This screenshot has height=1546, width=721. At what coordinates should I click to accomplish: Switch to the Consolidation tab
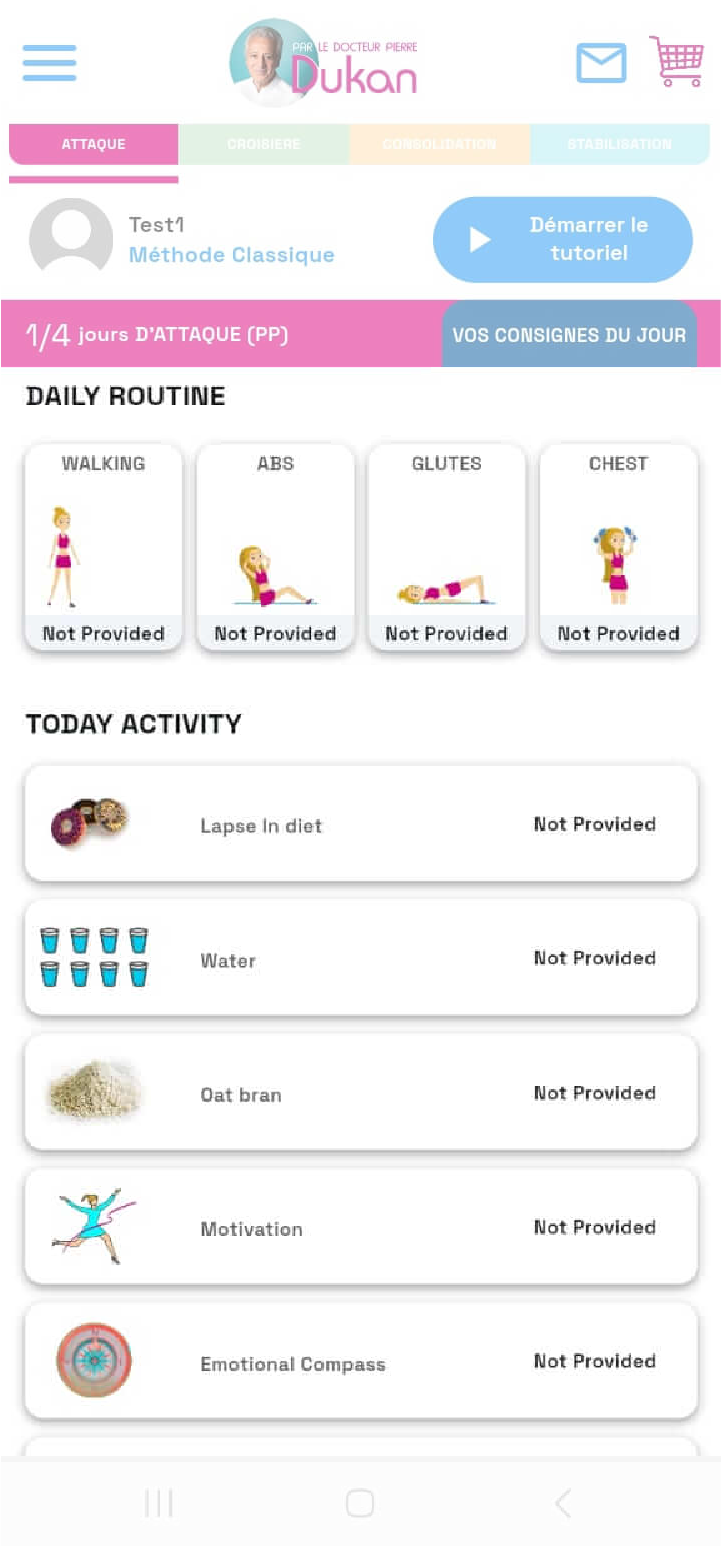click(x=439, y=144)
